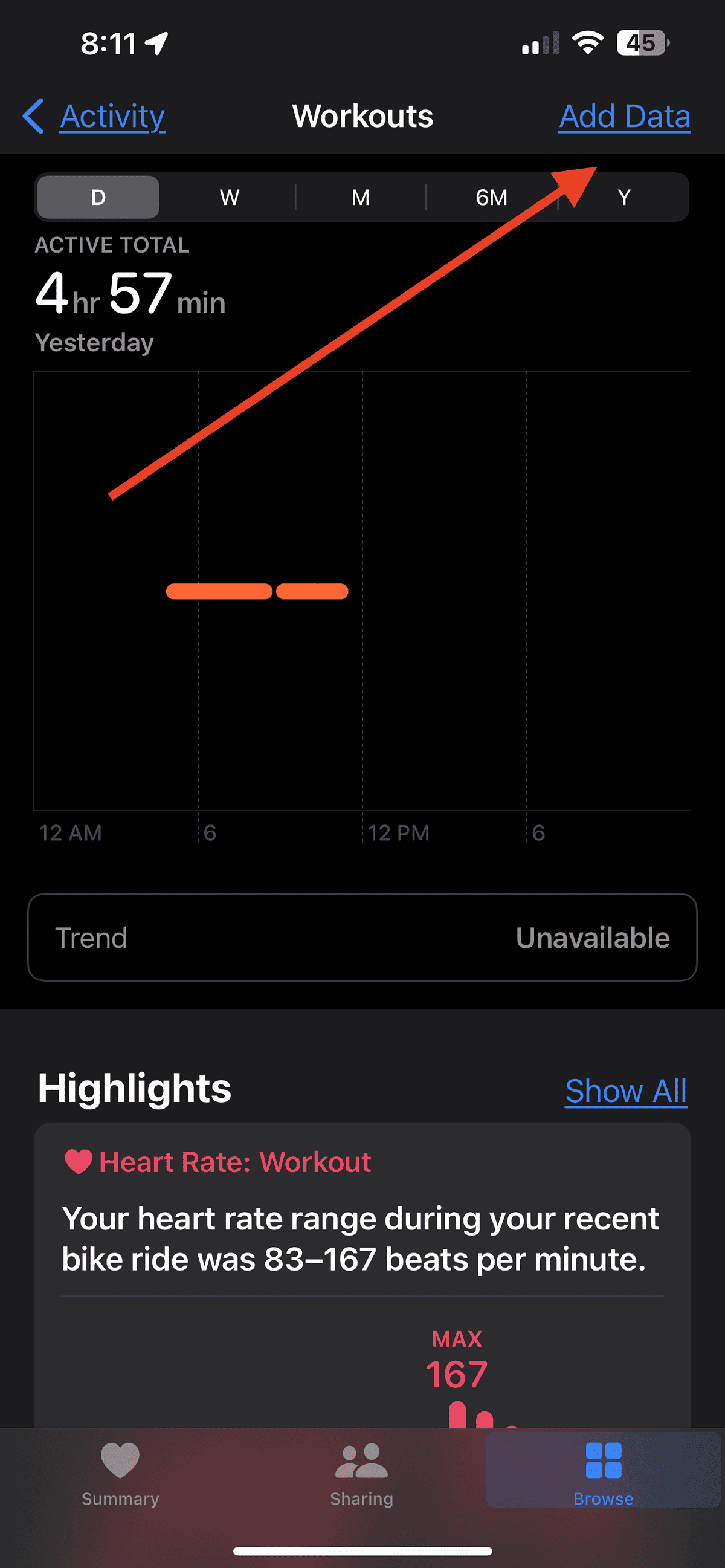Screen dimensions: 725x1568
Task: Switch to the M month view
Action: [361, 197]
